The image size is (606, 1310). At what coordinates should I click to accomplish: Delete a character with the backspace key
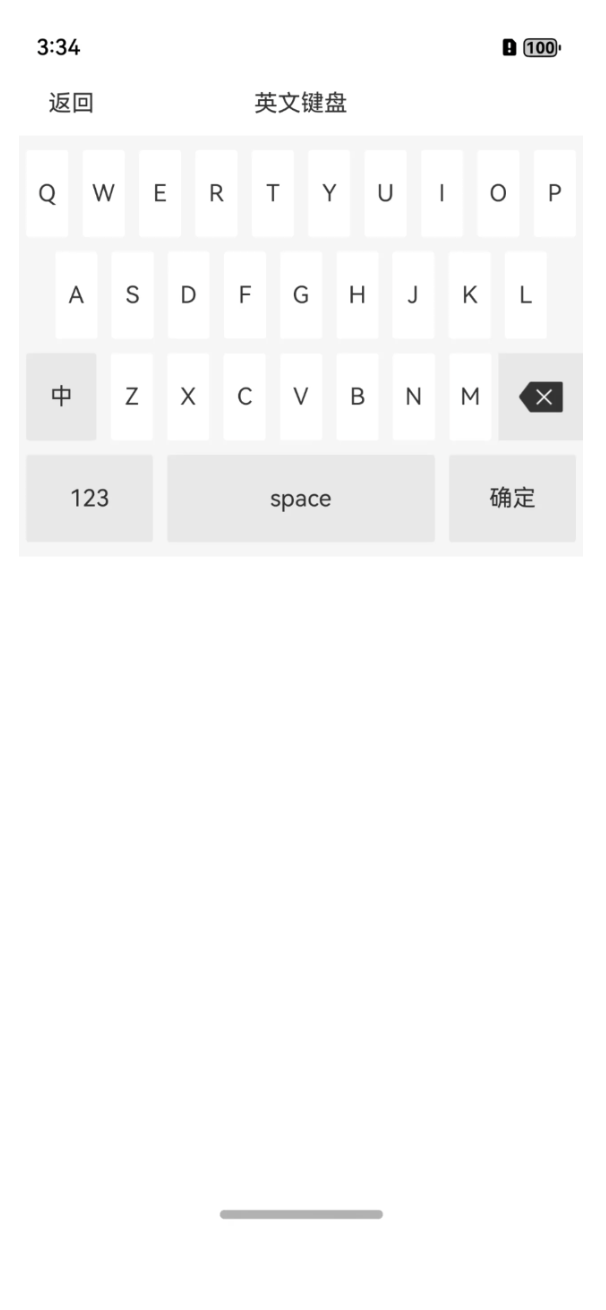point(541,397)
